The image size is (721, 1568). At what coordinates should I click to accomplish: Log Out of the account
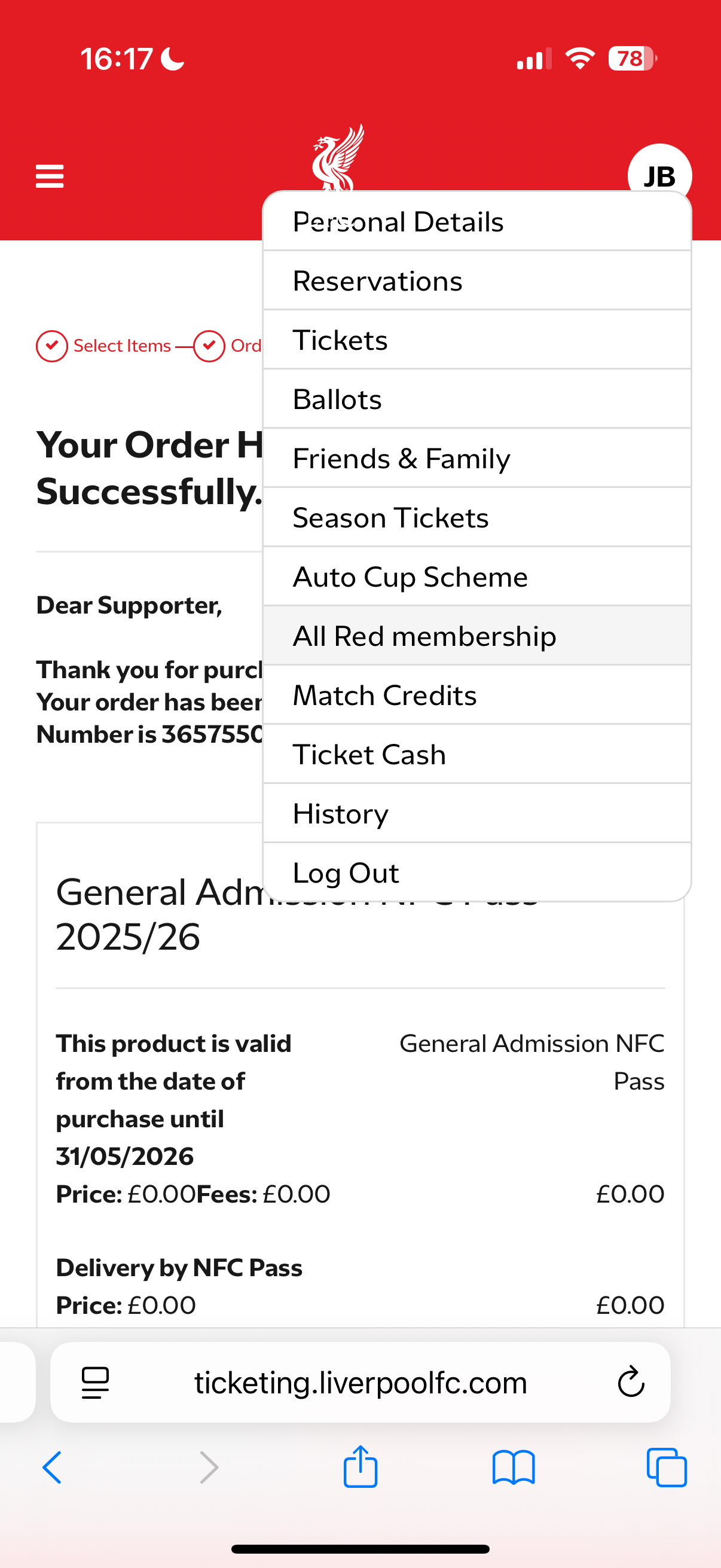tap(477, 873)
